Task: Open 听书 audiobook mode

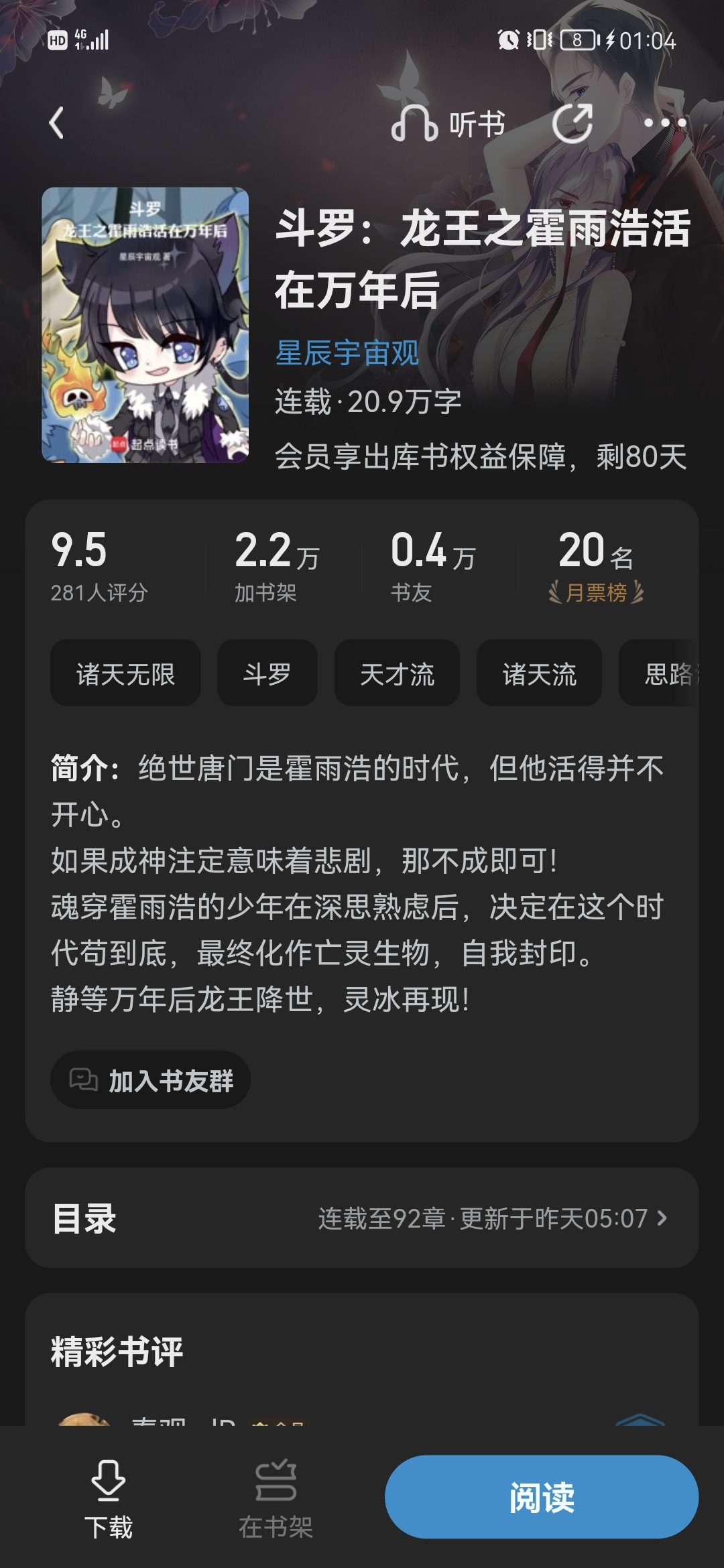Action: (x=448, y=124)
